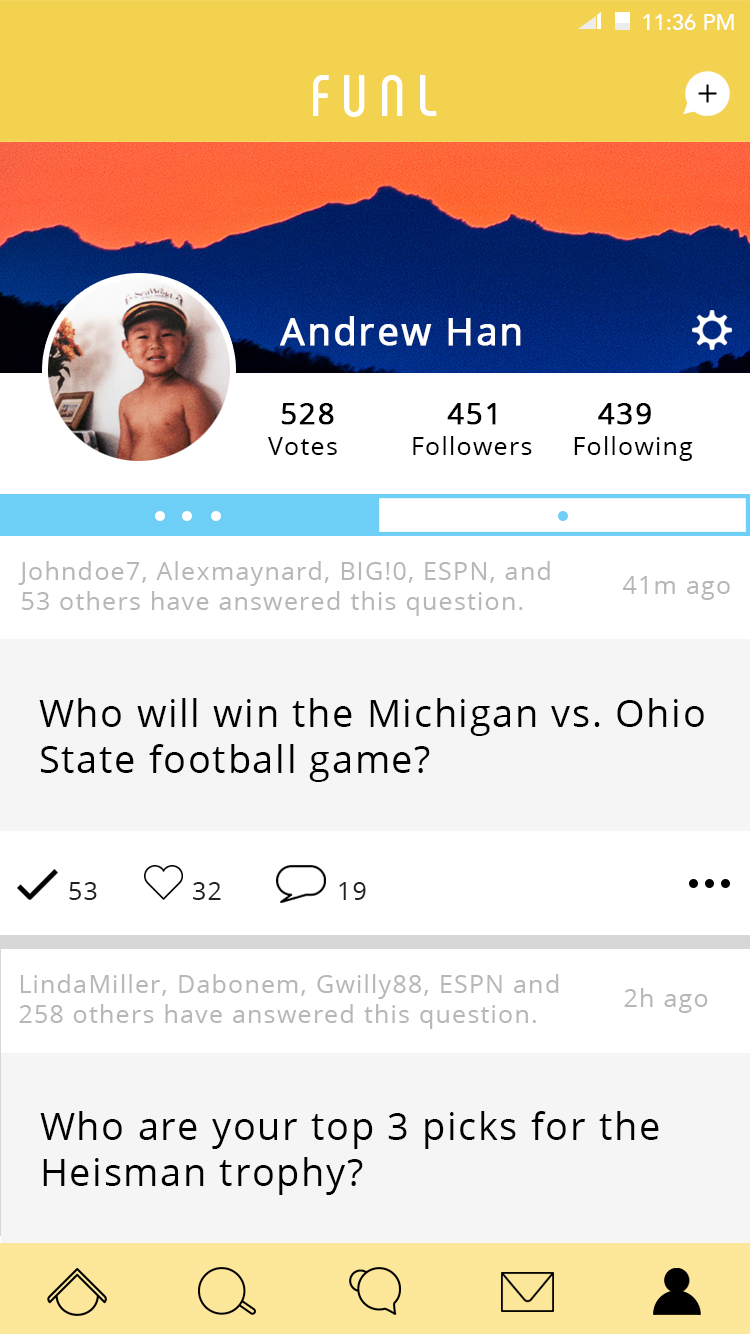Screen dimensions: 750x1334
Task: Open the Heisman trophy picks question
Action: tap(350, 1149)
